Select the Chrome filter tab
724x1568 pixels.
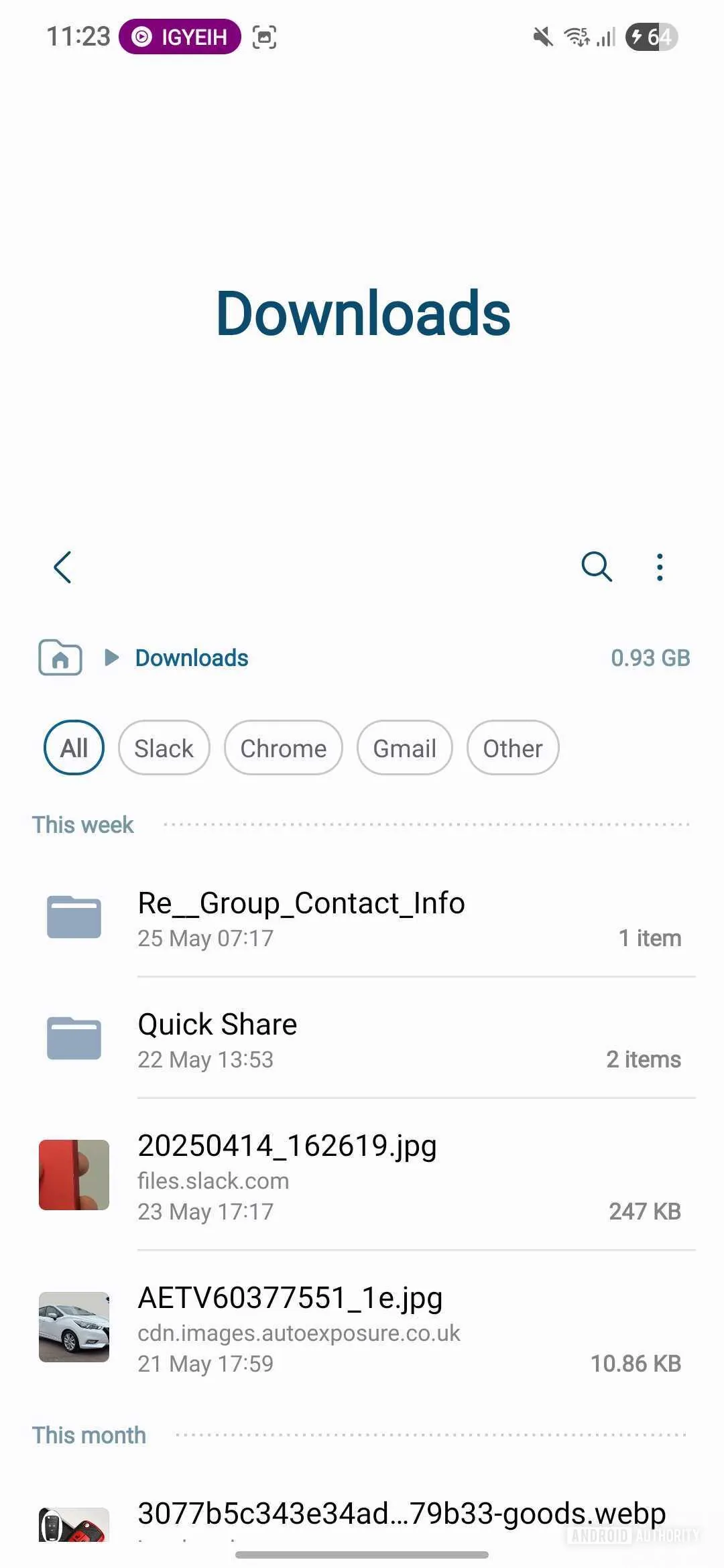(x=283, y=748)
